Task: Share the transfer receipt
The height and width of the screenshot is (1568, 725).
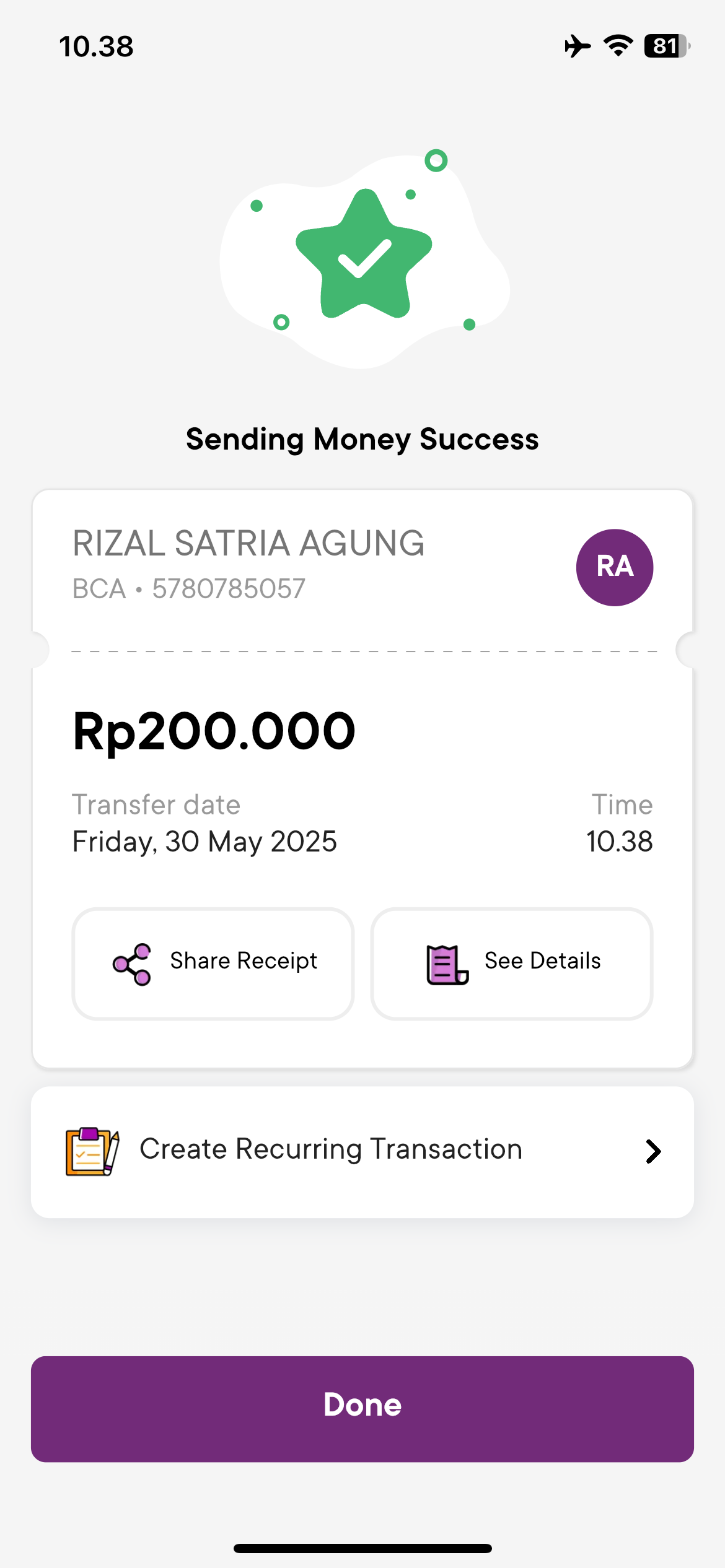Action: 213,963
